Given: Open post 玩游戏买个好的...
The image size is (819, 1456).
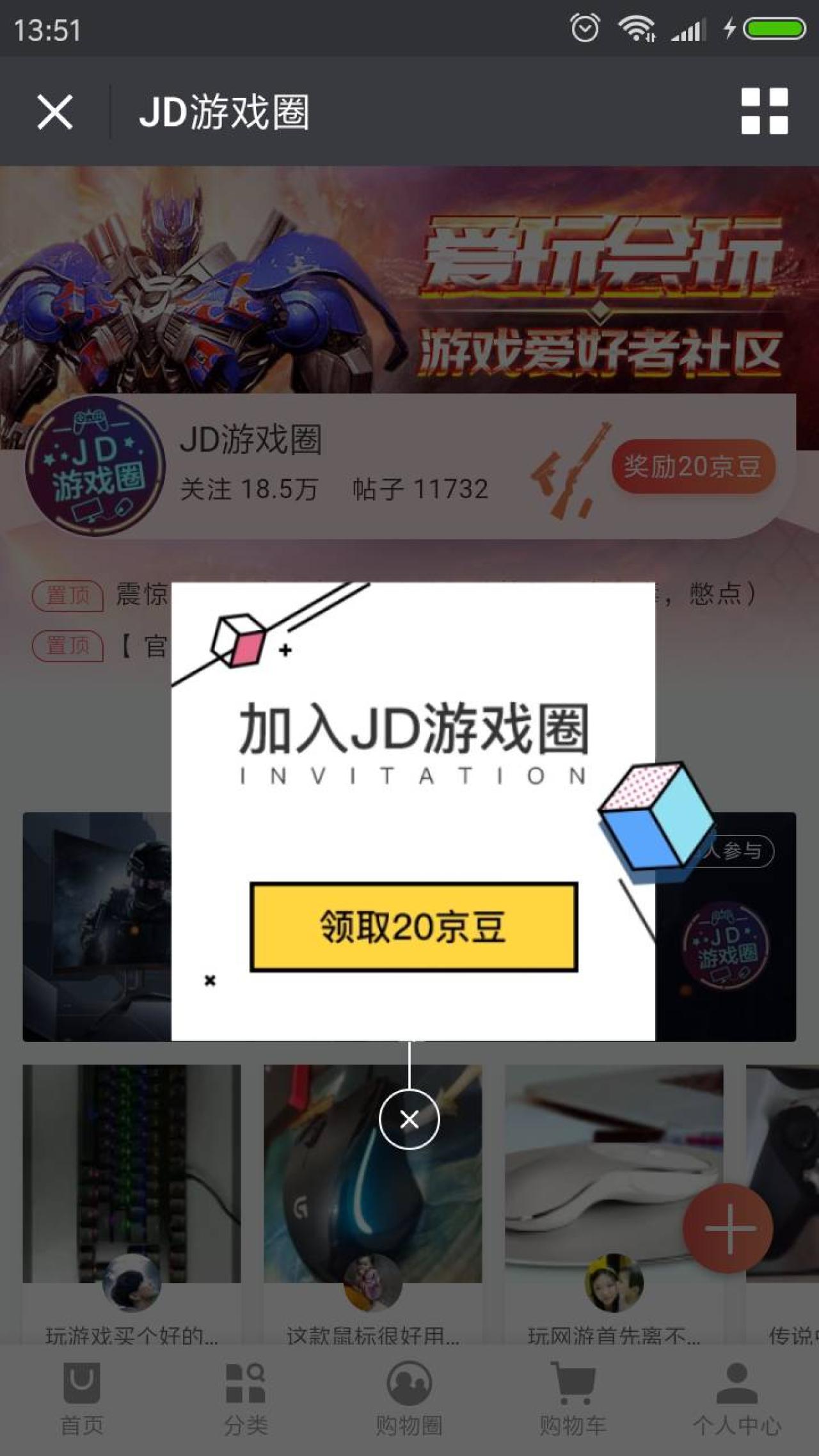Looking at the screenshot, I should 132,1177.
